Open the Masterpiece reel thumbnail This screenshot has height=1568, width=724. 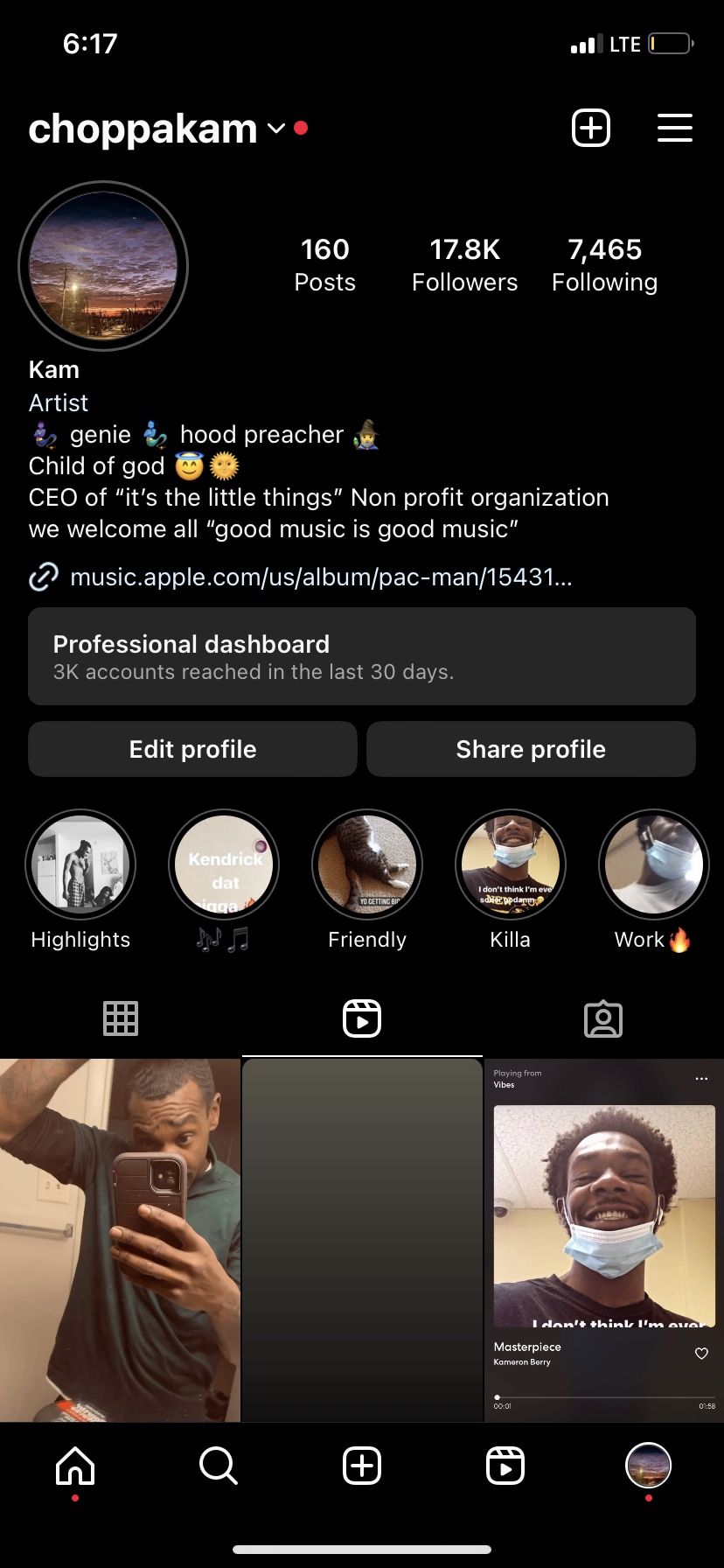tap(604, 1240)
